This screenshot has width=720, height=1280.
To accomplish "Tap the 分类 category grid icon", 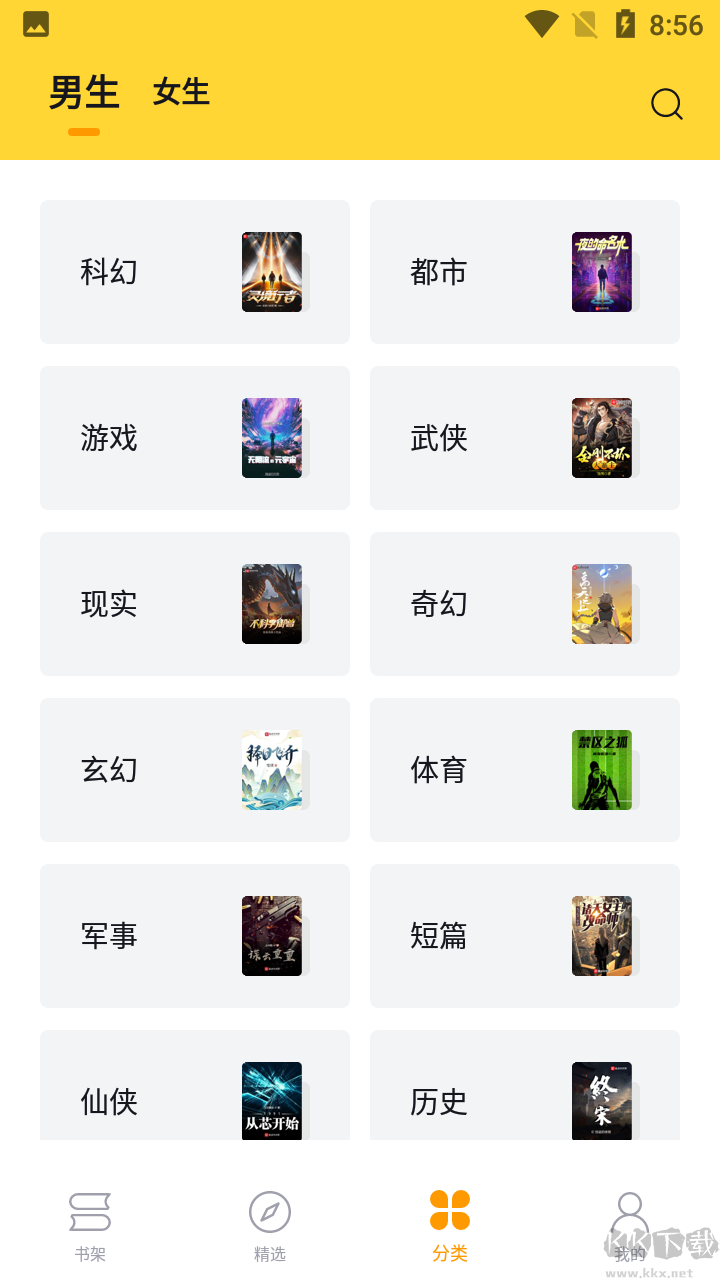I will (x=449, y=1210).
